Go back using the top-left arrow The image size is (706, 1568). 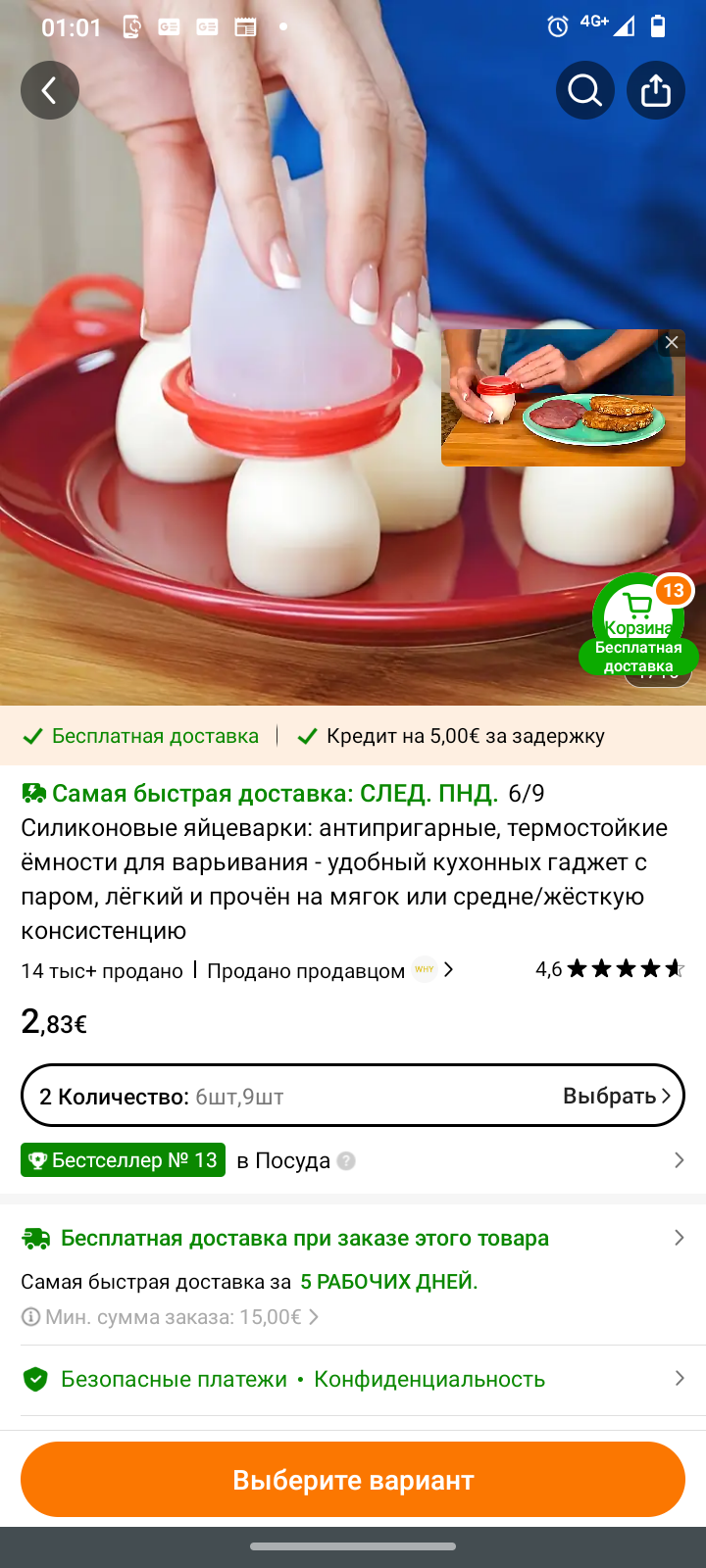coord(50,90)
